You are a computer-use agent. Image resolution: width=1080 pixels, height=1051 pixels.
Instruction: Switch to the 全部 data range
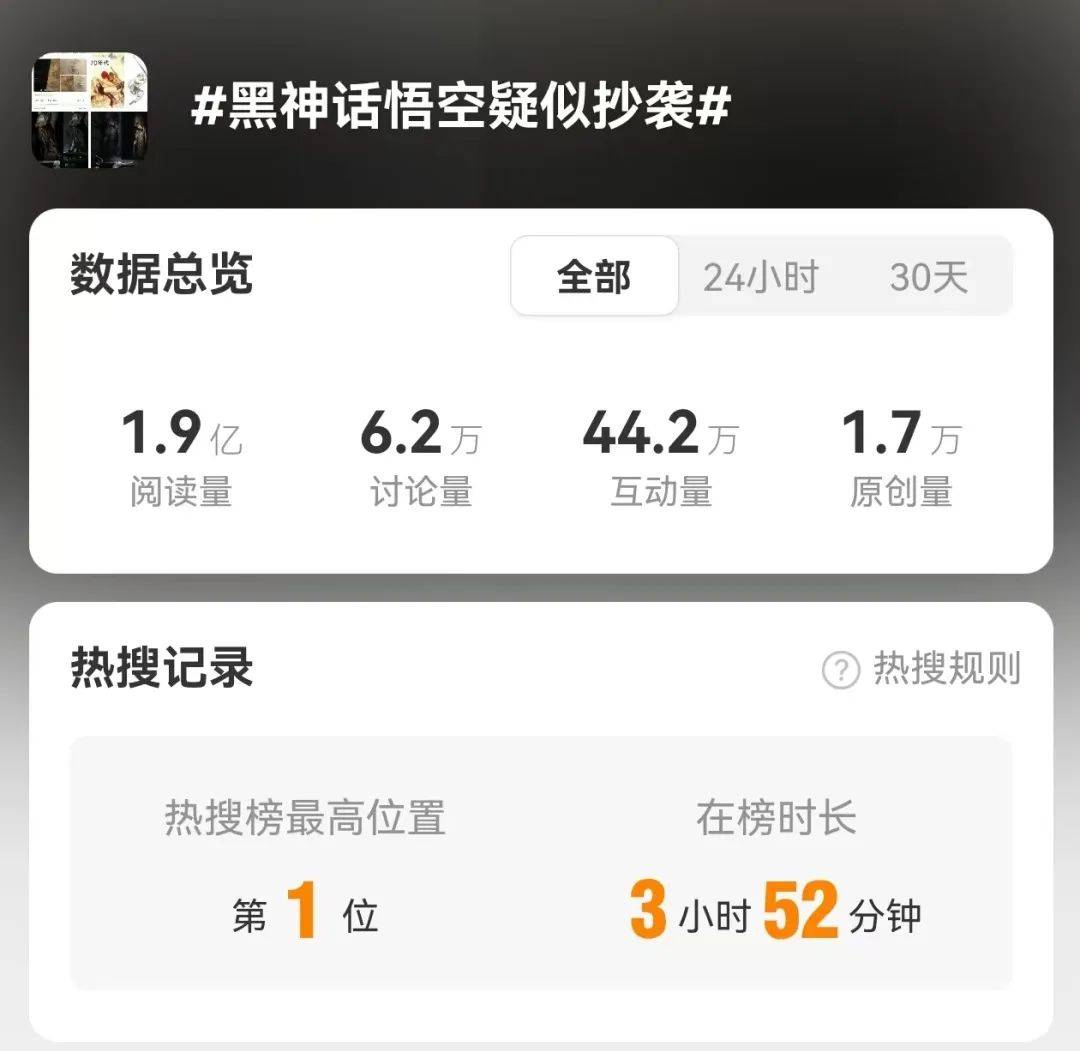[x=594, y=277]
